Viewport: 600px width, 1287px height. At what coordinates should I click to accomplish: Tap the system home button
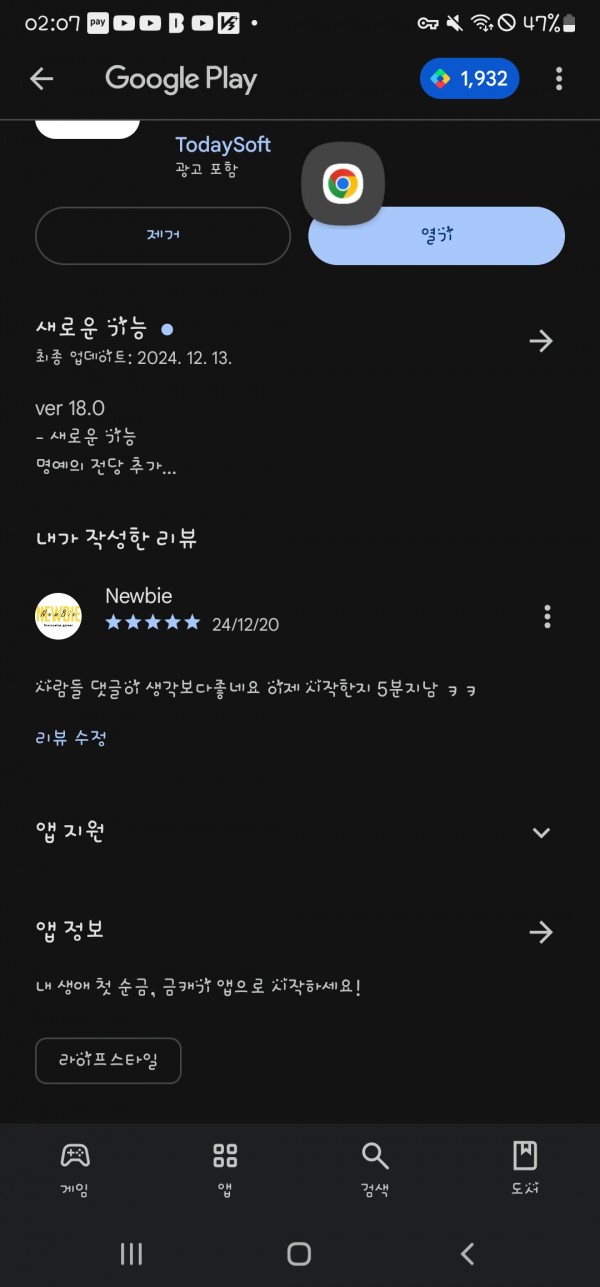[299, 1253]
